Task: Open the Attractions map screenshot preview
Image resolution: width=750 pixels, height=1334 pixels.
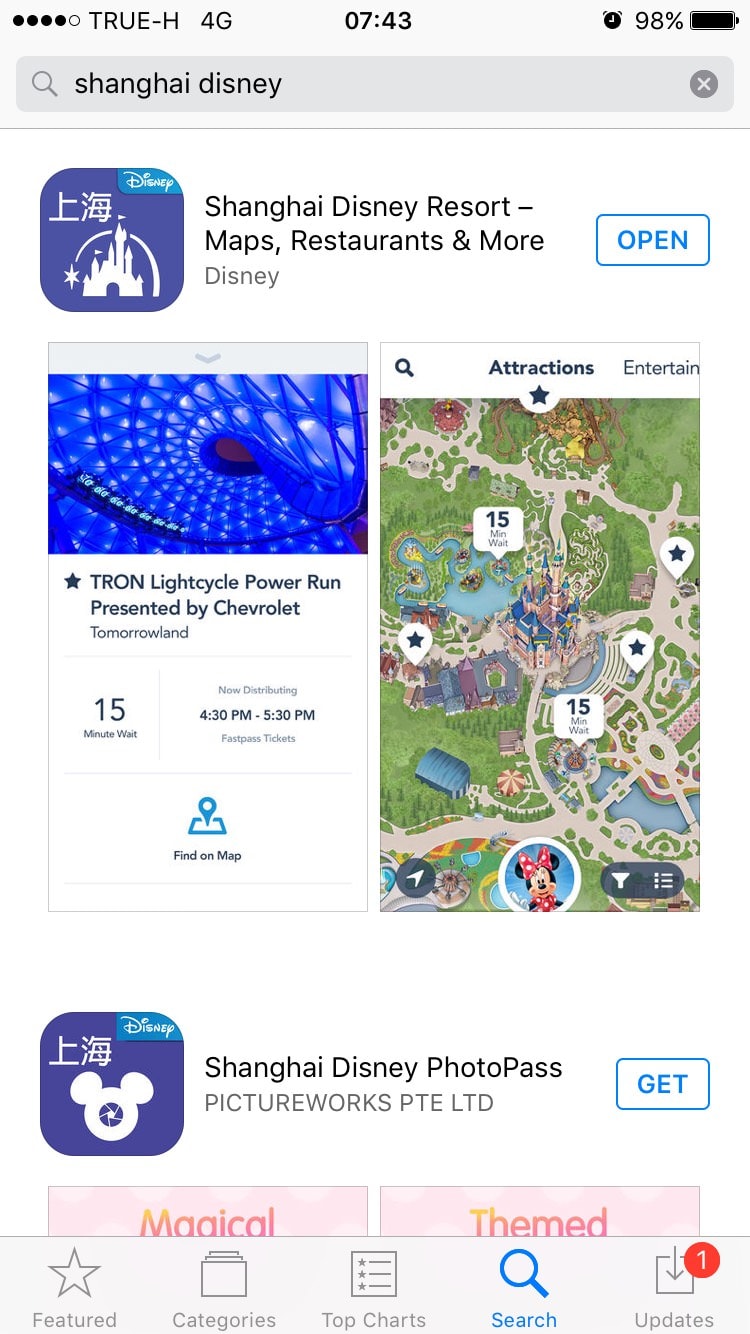Action: click(540, 627)
